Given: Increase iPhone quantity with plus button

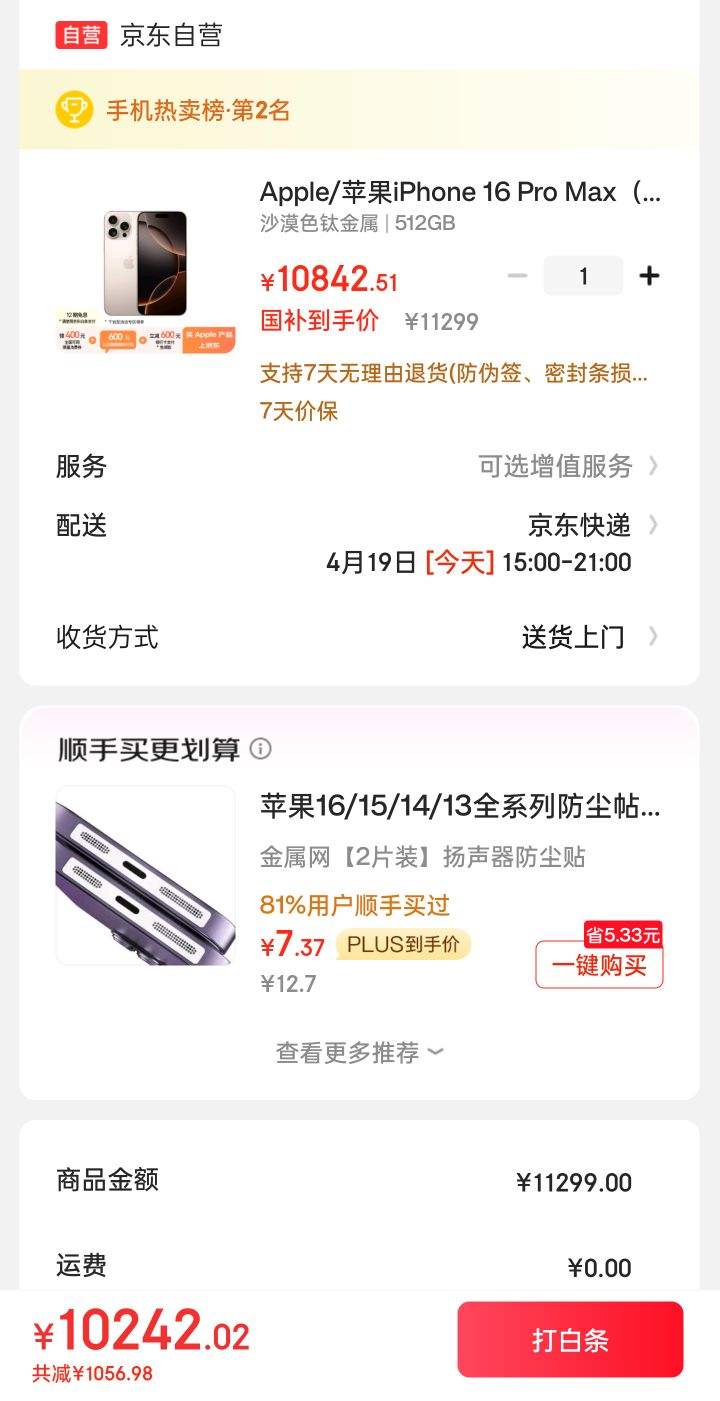Looking at the screenshot, I should (649, 276).
